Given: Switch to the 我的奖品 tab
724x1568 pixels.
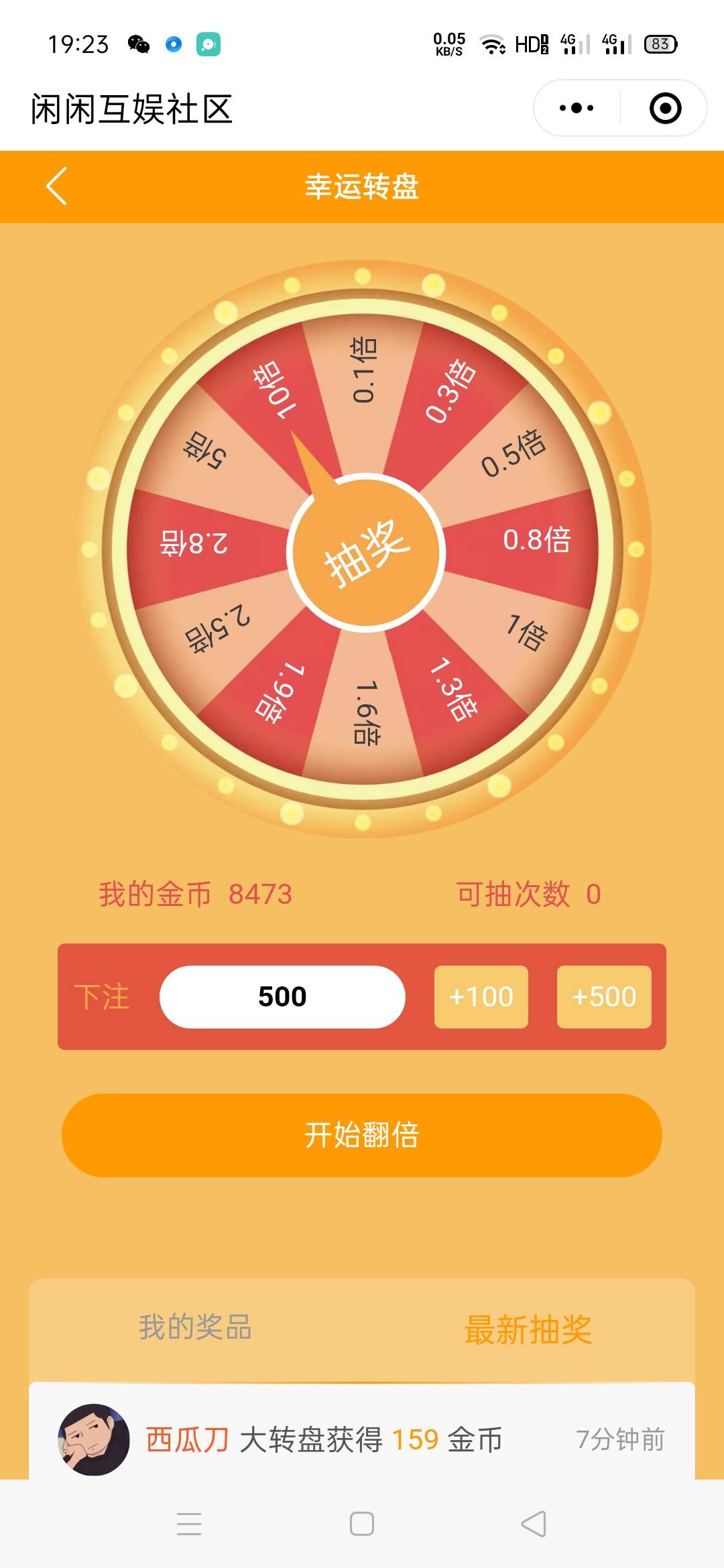Looking at the screenshot, I should [x=195, y=1327].
